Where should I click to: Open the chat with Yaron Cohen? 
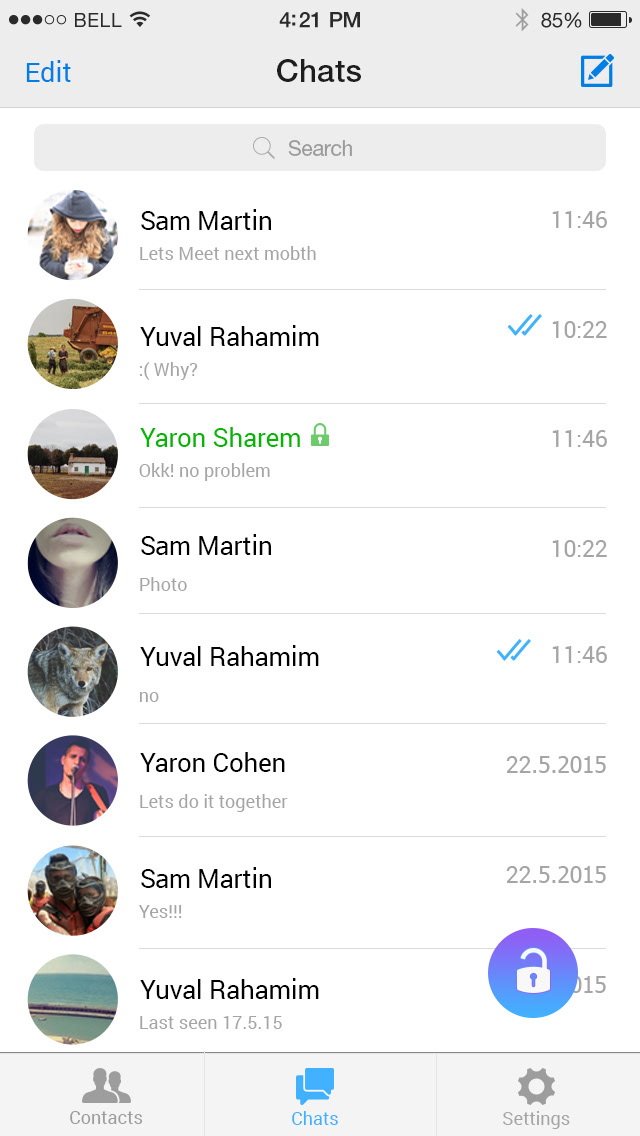tap(320, 780)
